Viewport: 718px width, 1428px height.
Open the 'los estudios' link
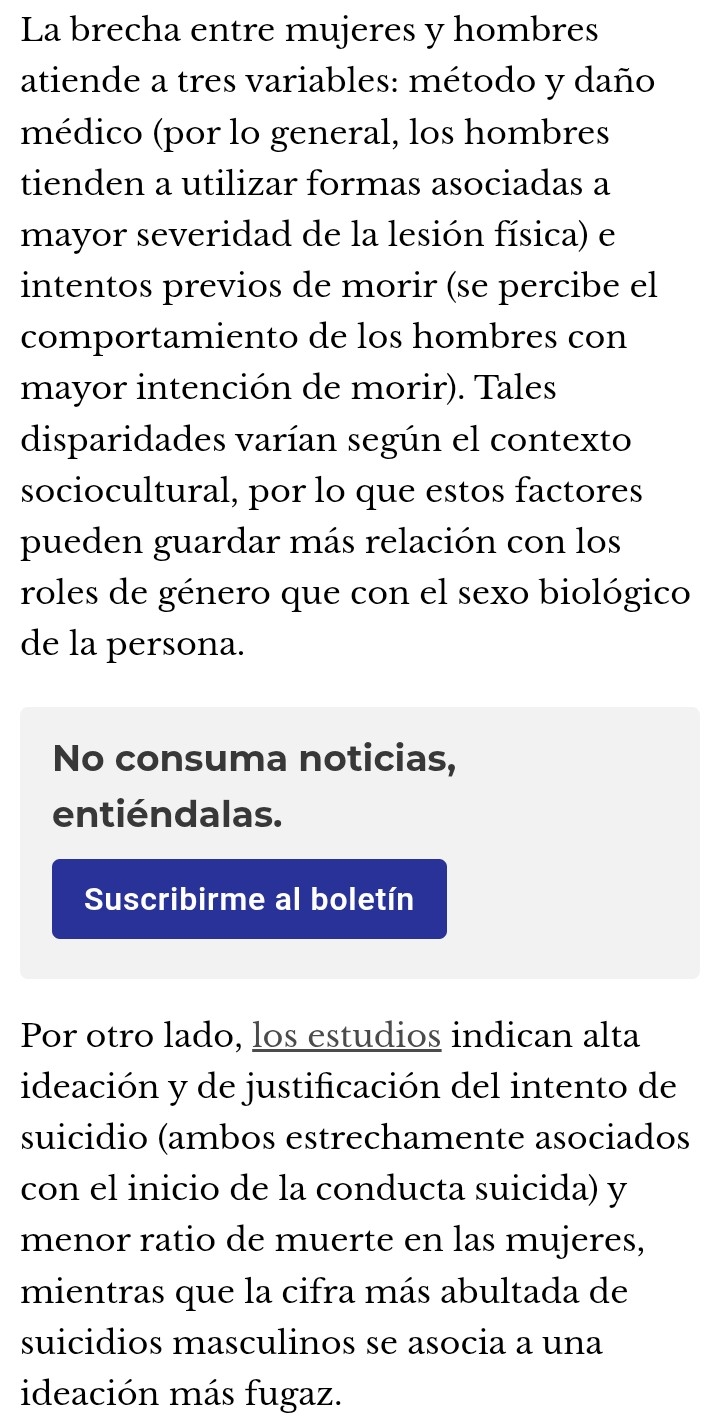(346, 1035)
